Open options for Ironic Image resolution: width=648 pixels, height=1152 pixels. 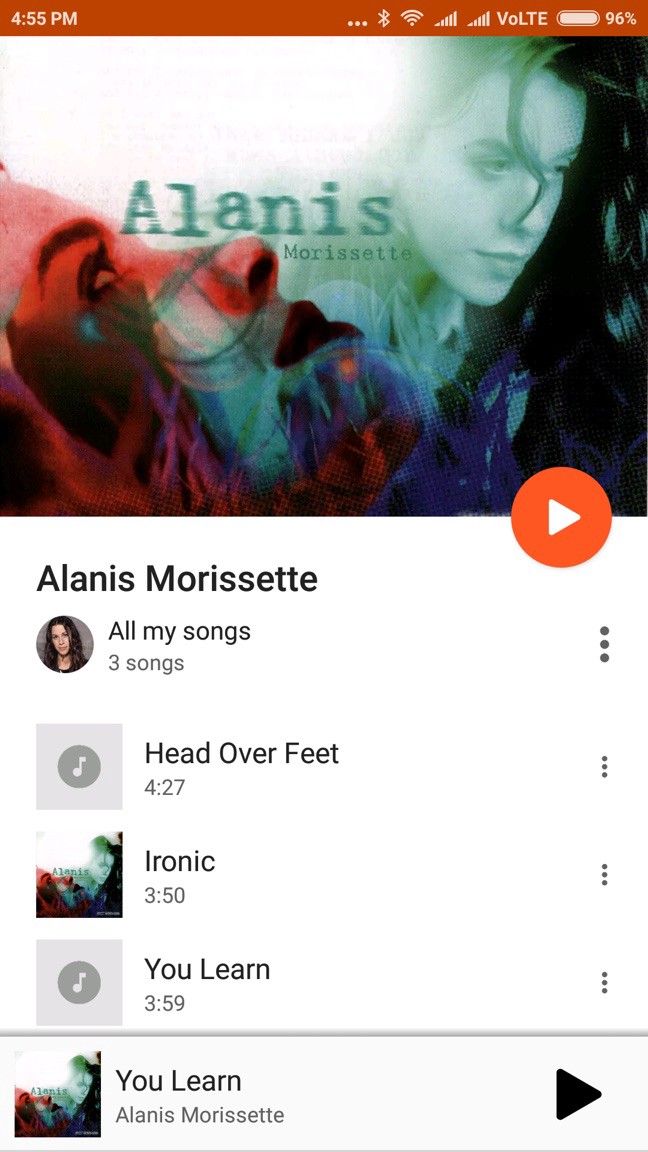click(x=604, y=875)
